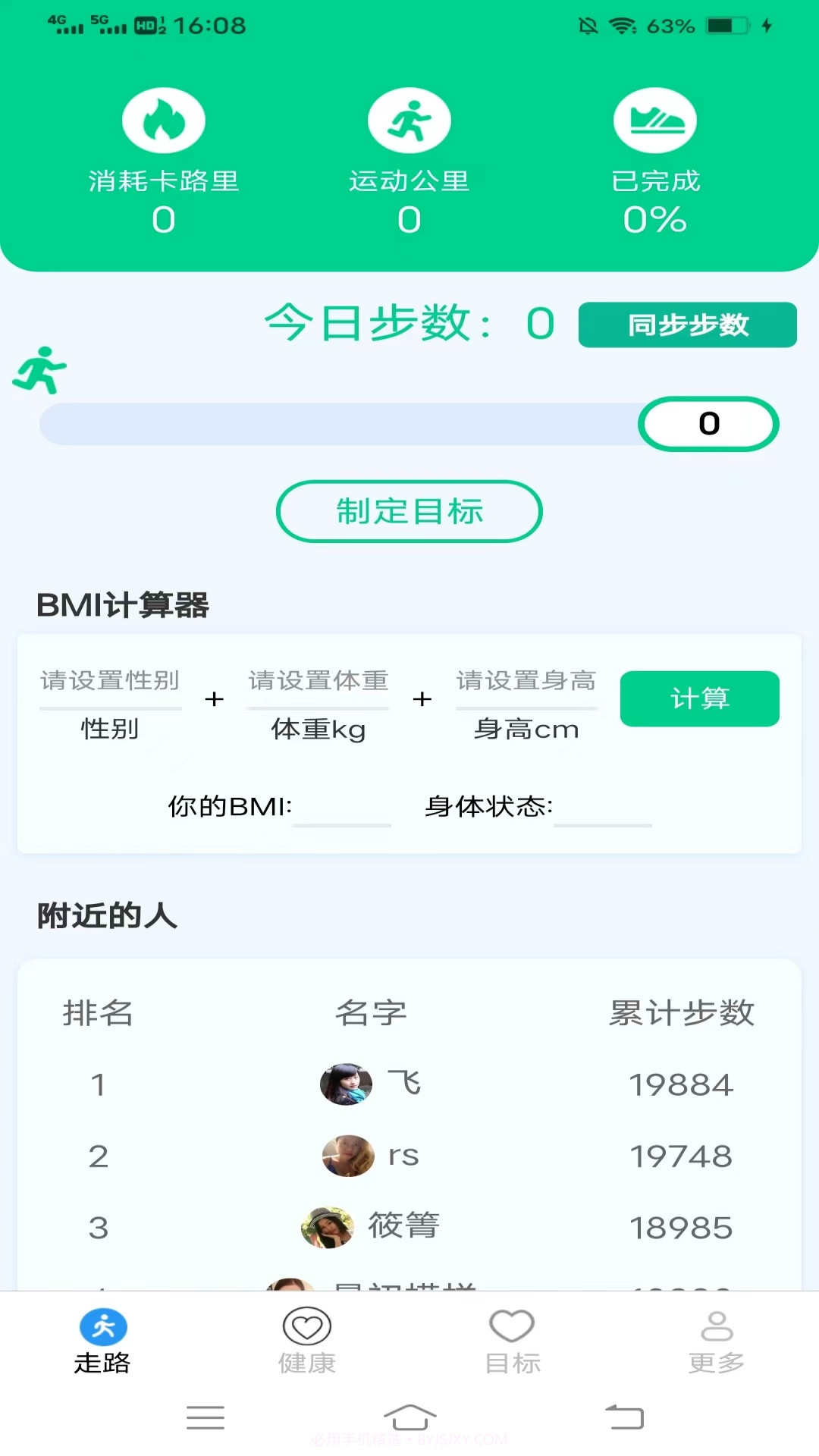
Task: Click the running exercise kilometers icon
Action: pos(410,119)
